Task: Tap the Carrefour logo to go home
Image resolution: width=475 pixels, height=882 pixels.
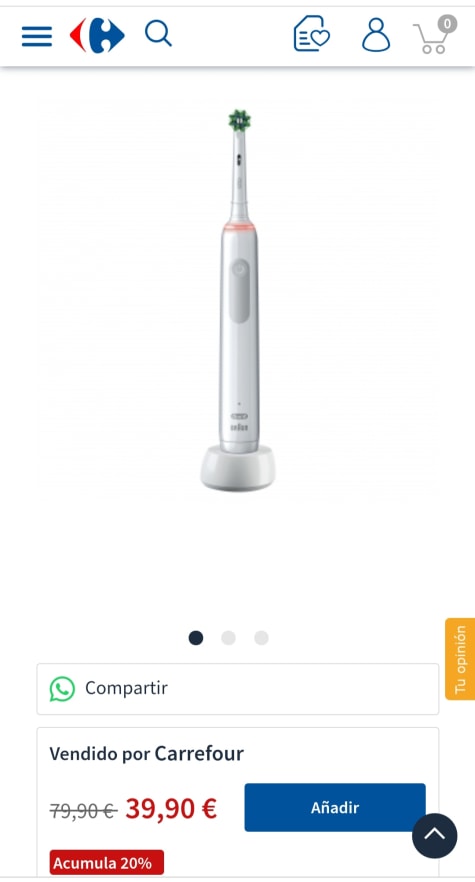Action: [97, 35]
